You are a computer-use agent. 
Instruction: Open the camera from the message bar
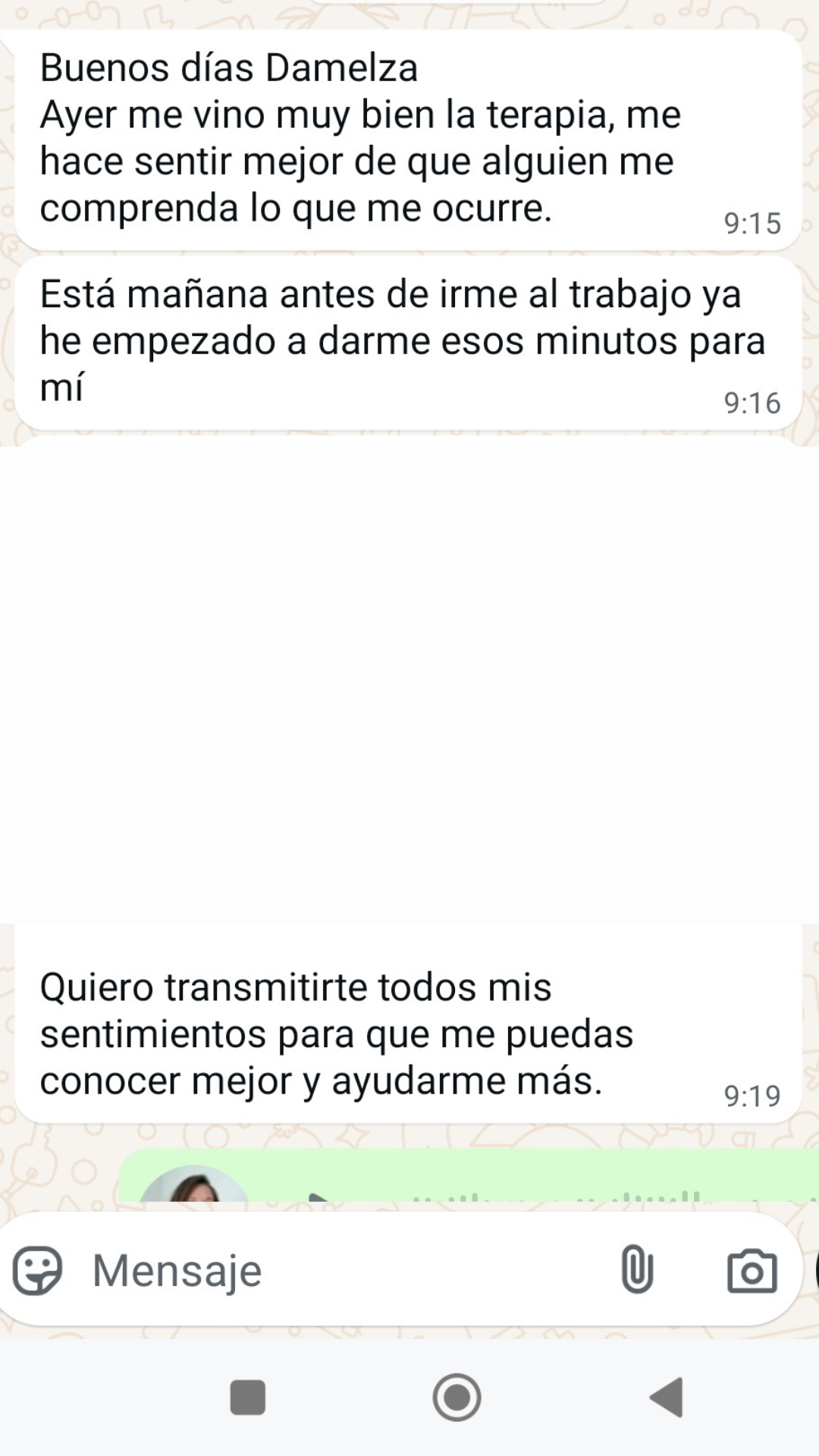pyautogui.click(x=752, y=1271)
